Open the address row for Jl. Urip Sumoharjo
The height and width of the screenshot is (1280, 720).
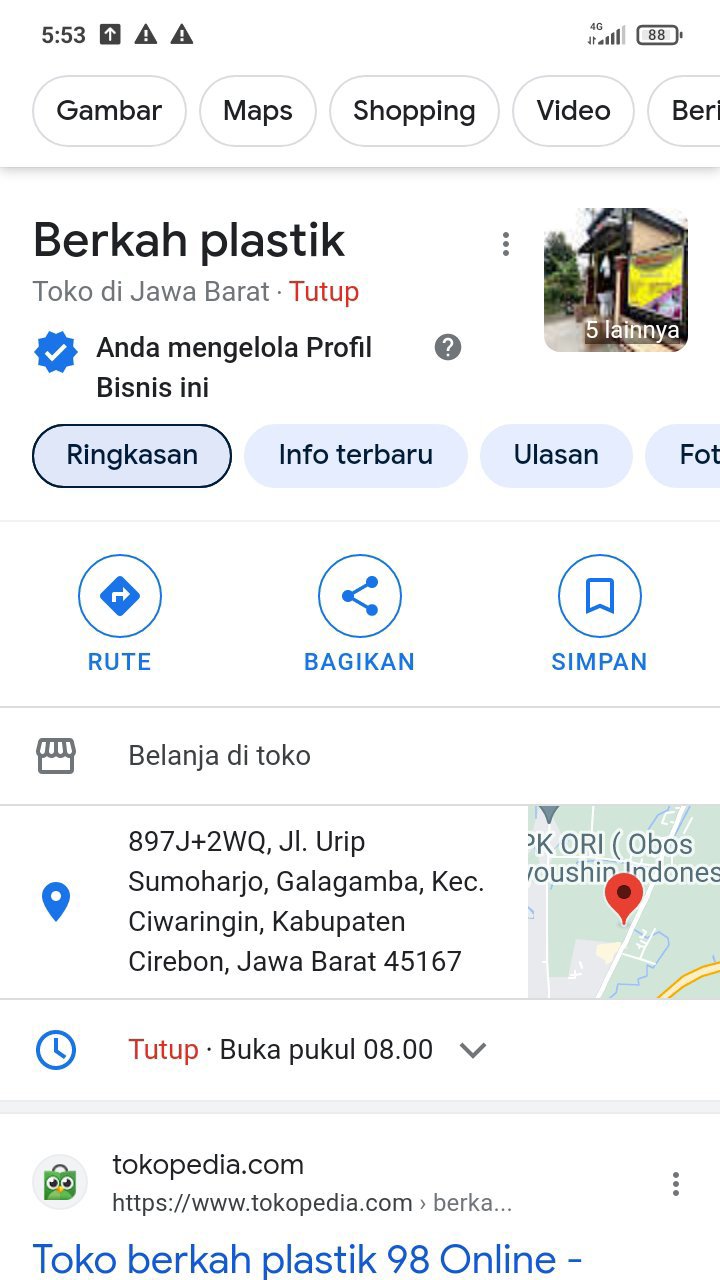[305, 901]
